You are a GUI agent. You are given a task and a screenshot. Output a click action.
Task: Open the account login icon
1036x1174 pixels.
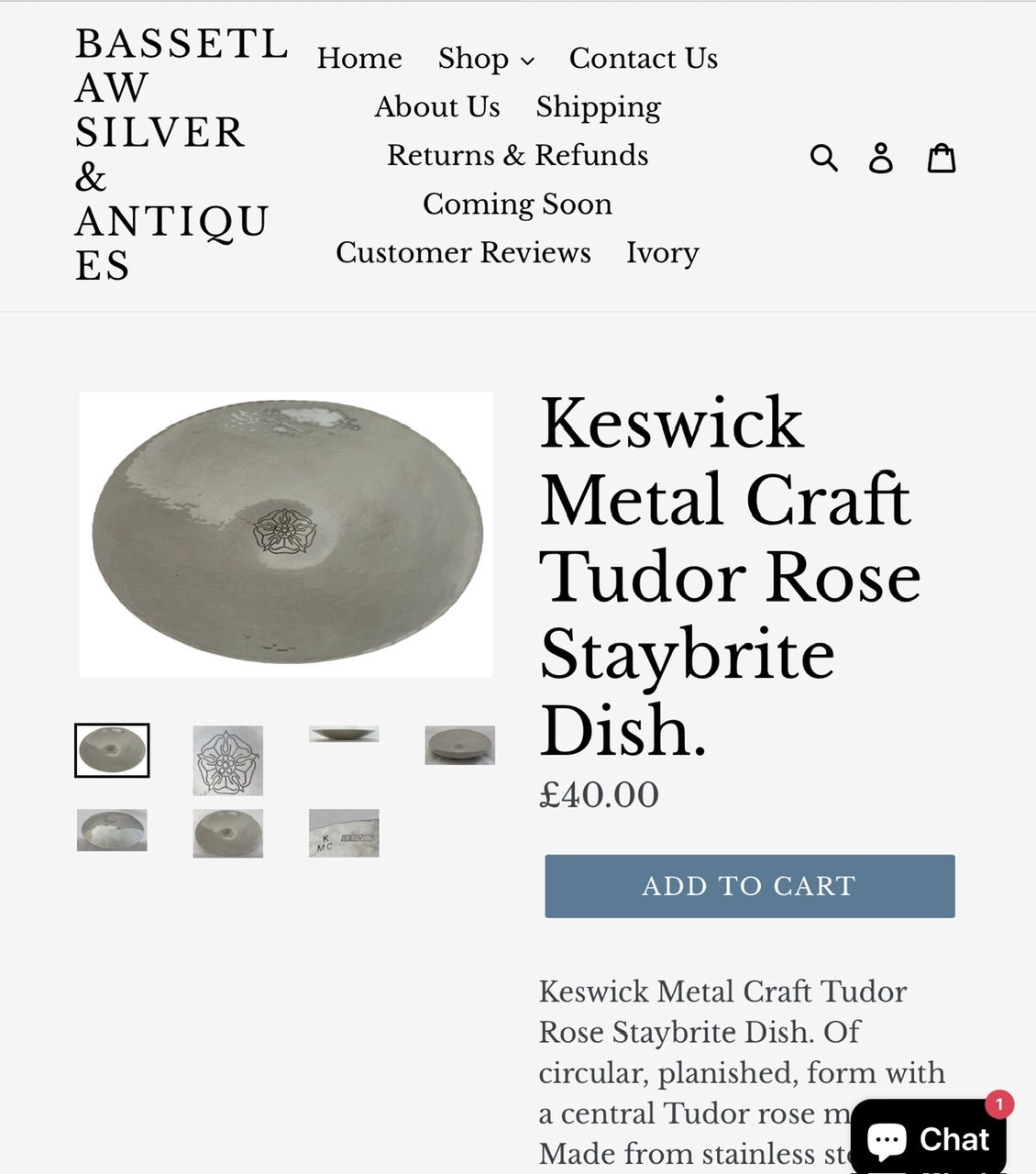click(x=881, y=158)
